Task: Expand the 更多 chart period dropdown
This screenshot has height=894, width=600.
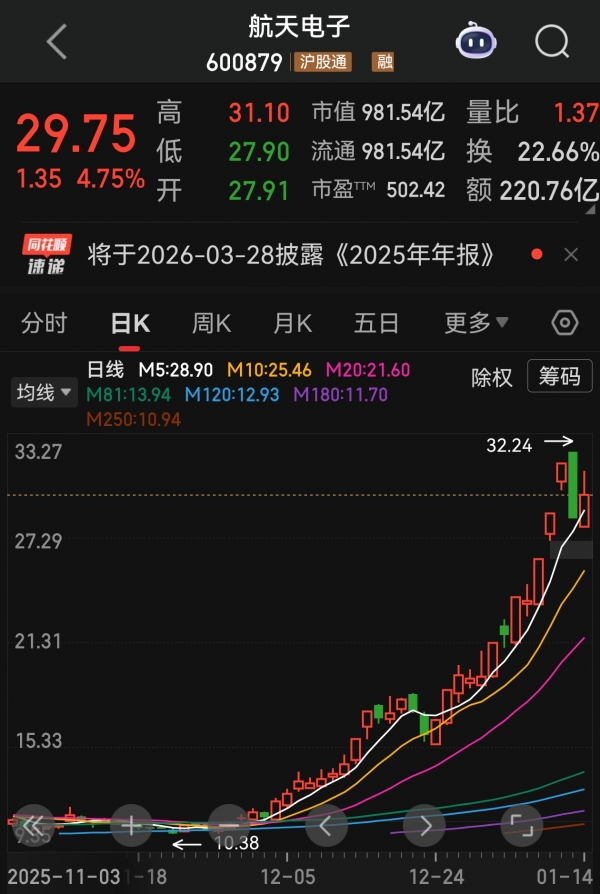Action: pyautogui.click(x=476, y=323)
